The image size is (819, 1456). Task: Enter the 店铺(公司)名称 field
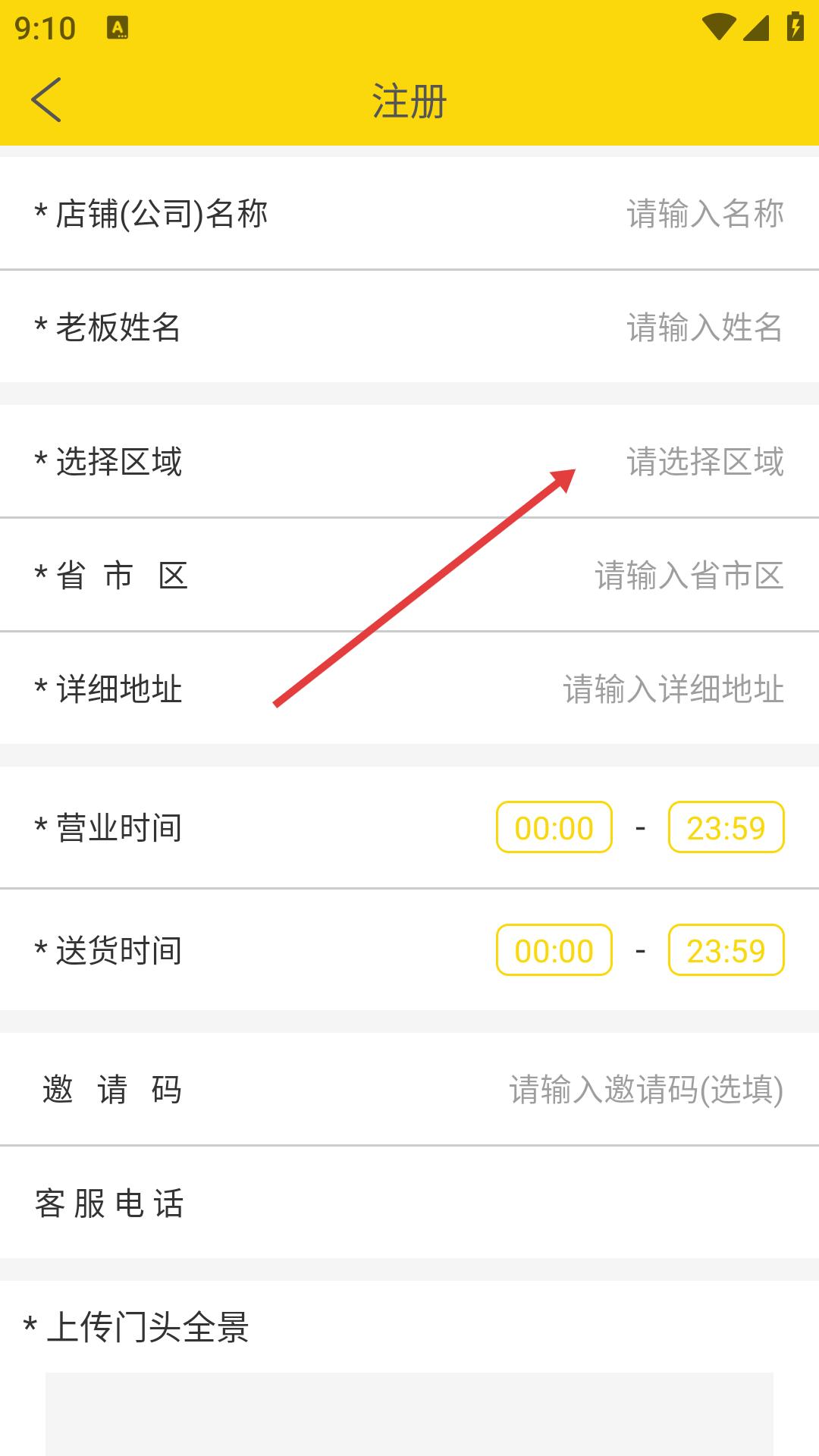pyautogui.click(x=704, y=214)
